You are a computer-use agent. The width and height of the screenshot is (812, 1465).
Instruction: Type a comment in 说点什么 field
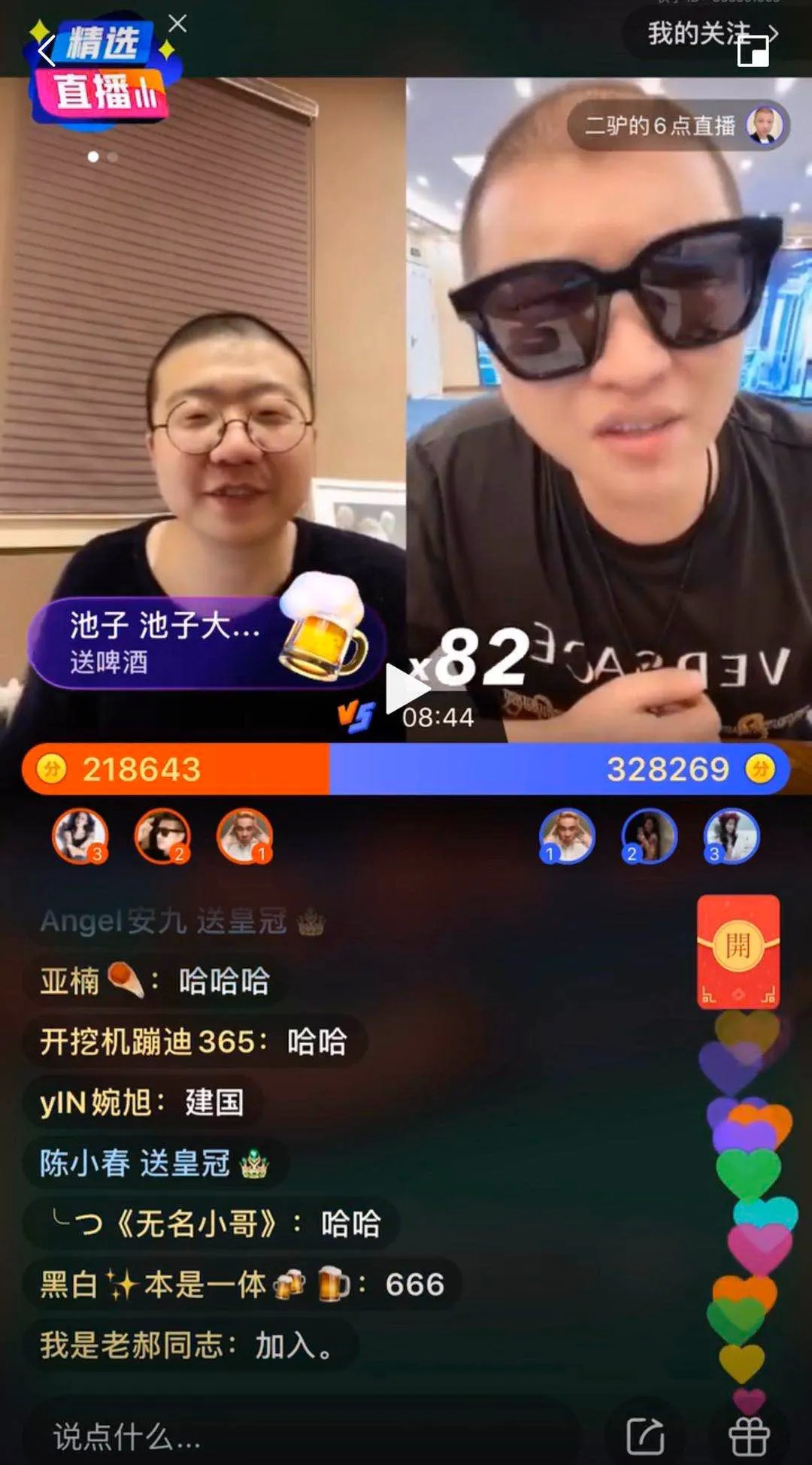tap(301, 1436)
